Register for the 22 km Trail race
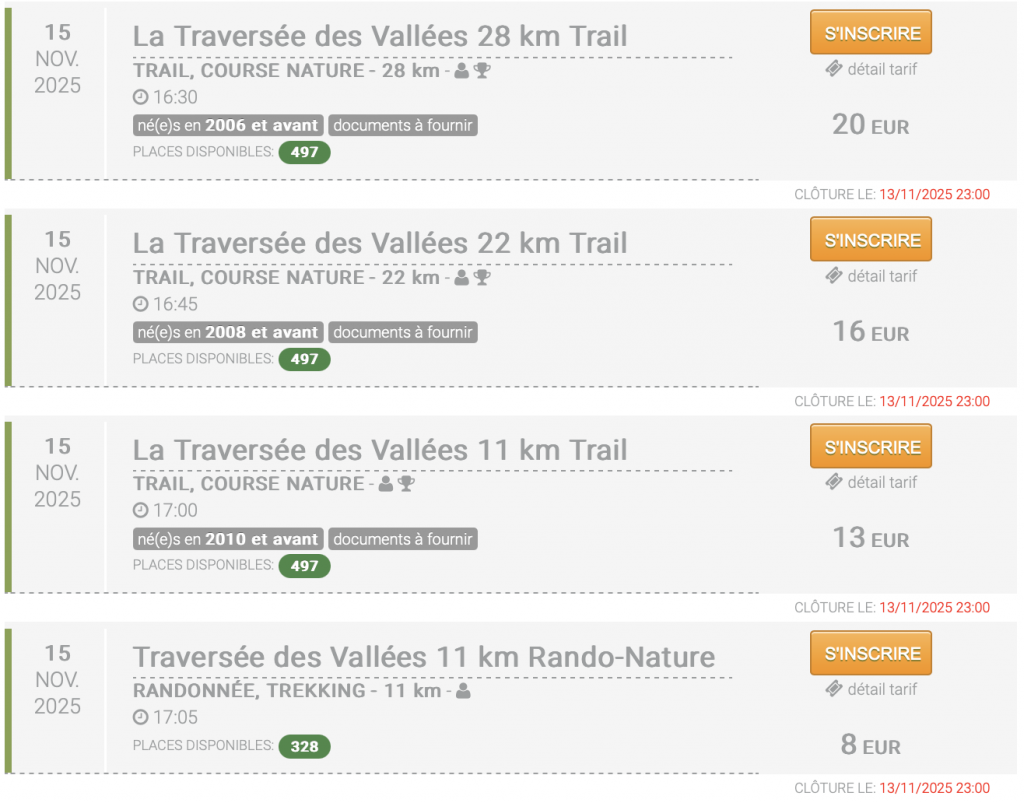Image resolution: width=1024 pixels, height=803 pixels. click(870, 240)
